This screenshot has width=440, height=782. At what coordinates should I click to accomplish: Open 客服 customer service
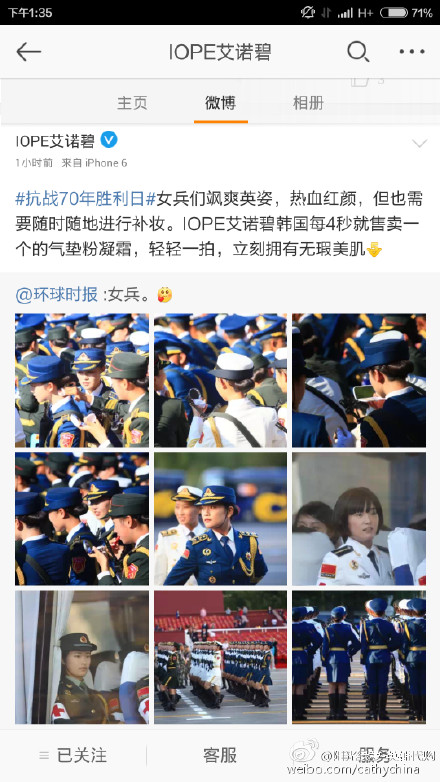tap(220, 755)
